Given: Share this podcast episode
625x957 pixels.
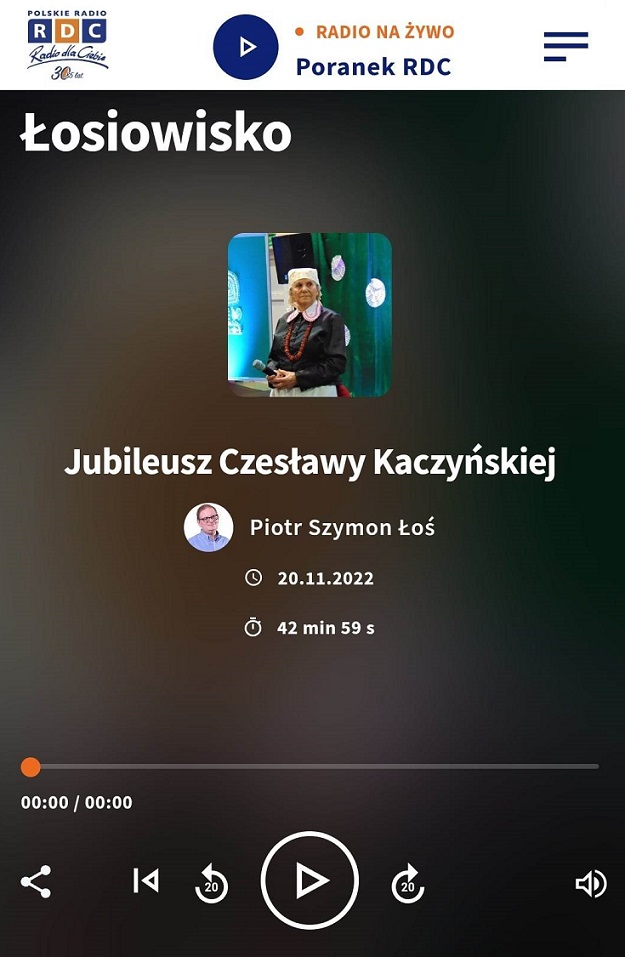Looking at the screenshot, I should pos(36,882).
